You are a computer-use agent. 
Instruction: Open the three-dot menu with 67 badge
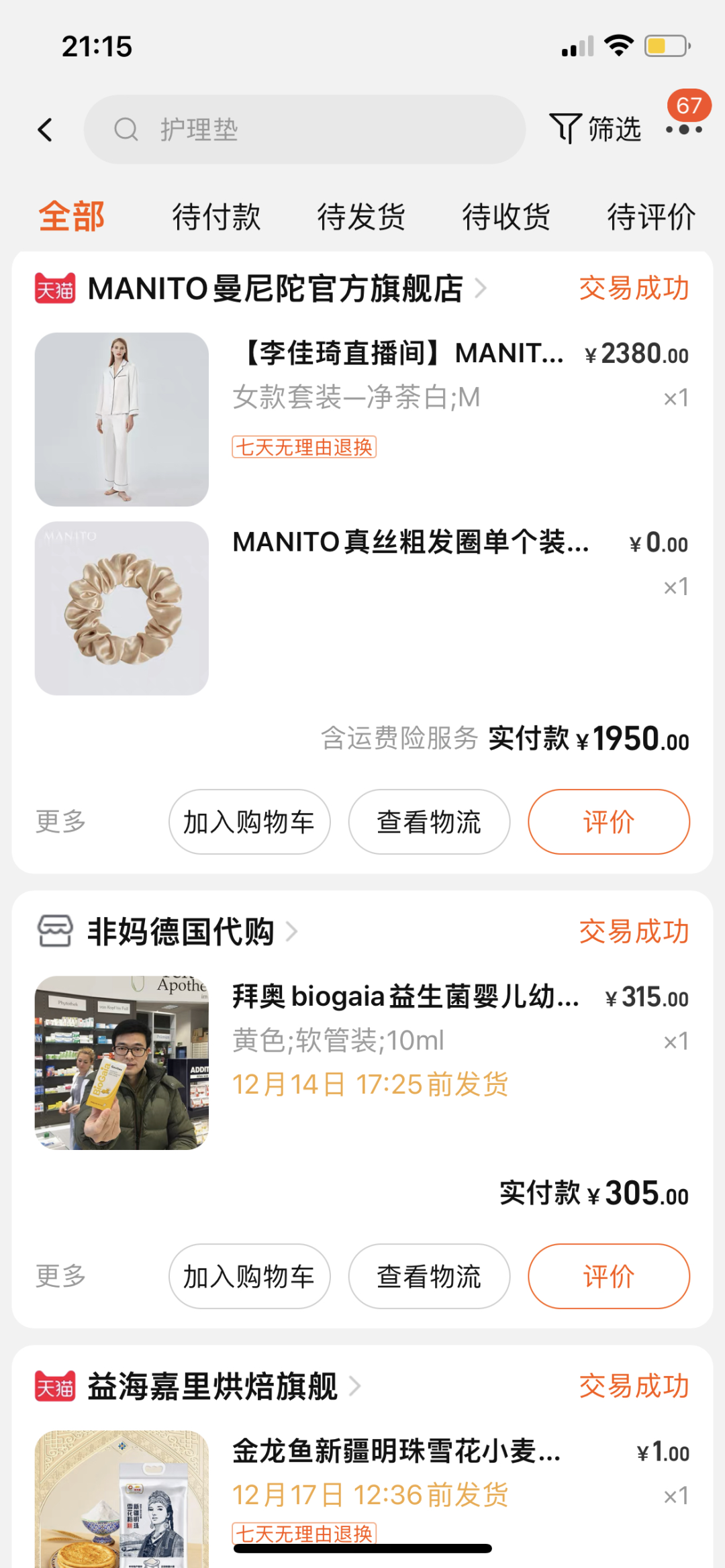point(684,128)
